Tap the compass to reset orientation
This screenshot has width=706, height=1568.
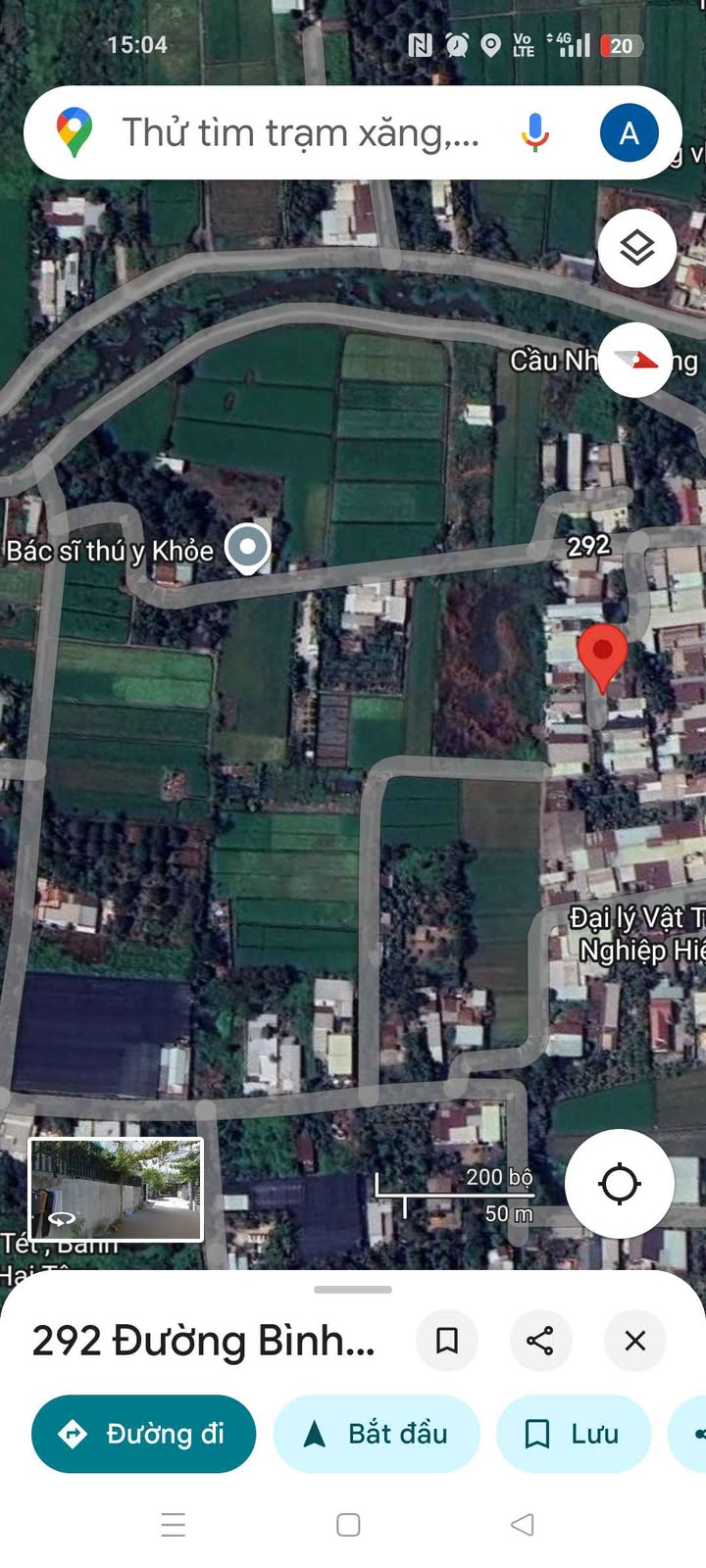click(637, 360)
